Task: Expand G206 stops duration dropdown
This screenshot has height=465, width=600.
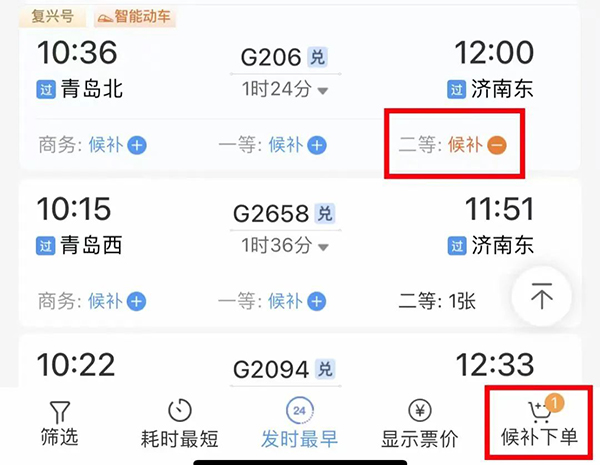Action: pos(323,90)
